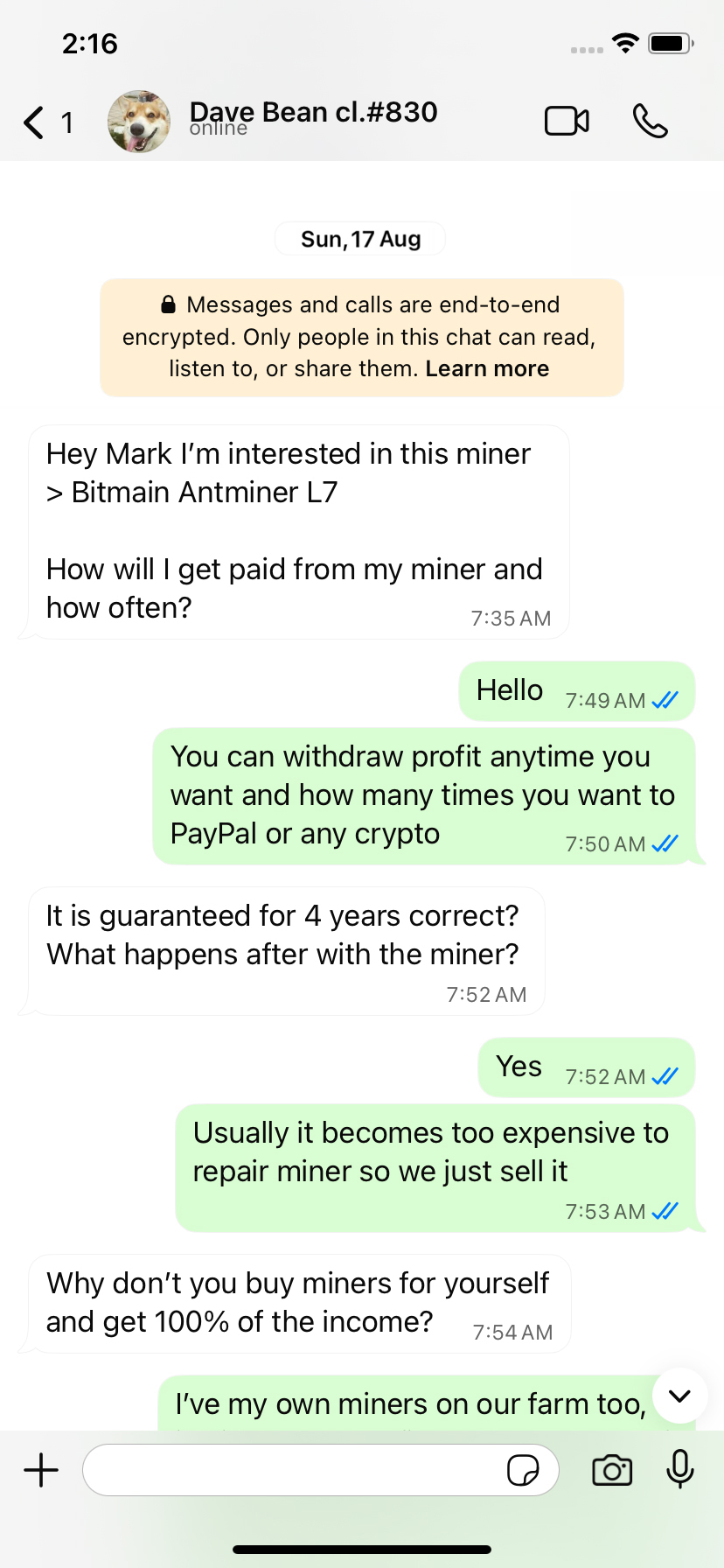Screen dimensions: 724x1568
Task: Jump to latest messages with down chevron
Action: (x=679, y=1396)
